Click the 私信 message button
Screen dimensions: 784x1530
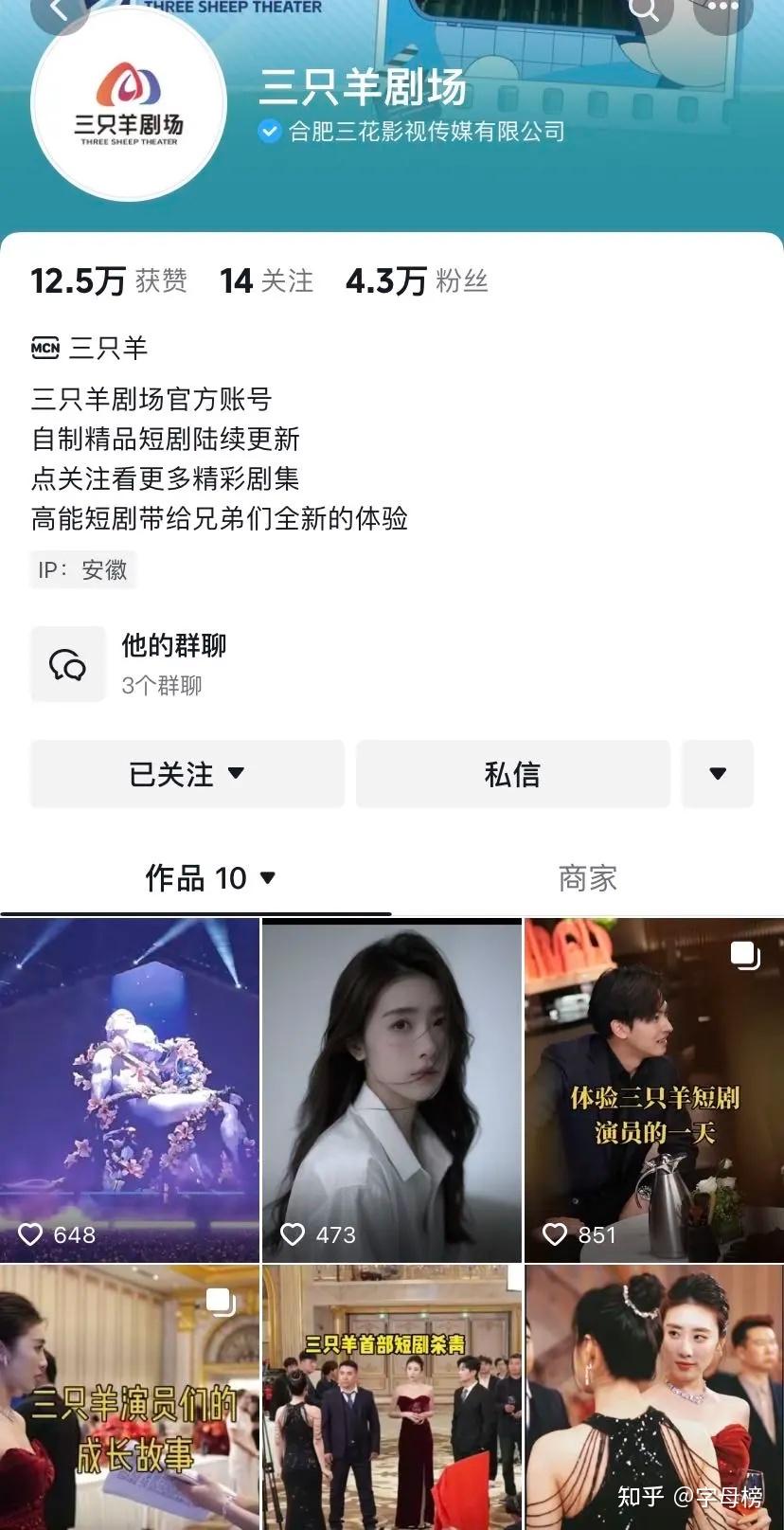point(512,774)
